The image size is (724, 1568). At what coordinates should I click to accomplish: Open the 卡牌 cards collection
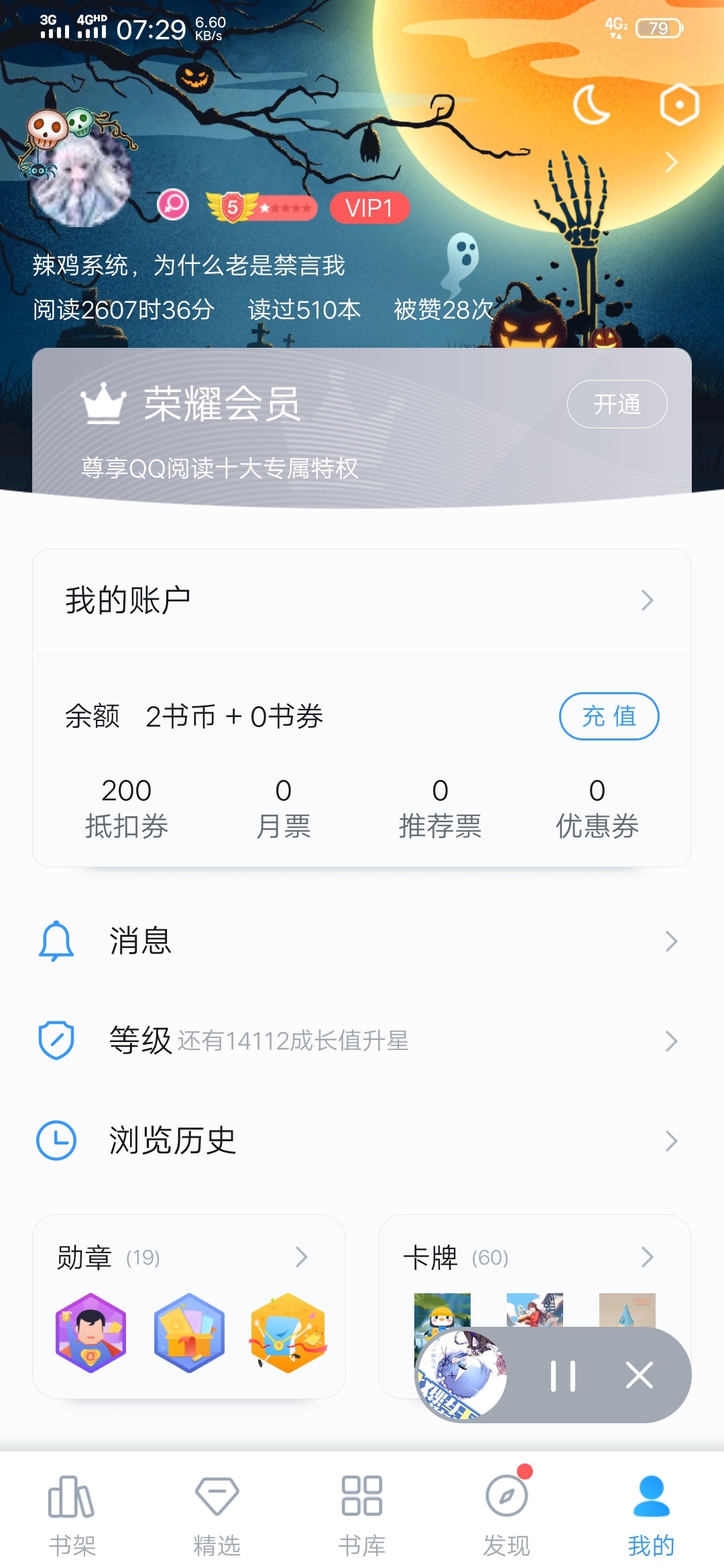(x=528, y=1258)
